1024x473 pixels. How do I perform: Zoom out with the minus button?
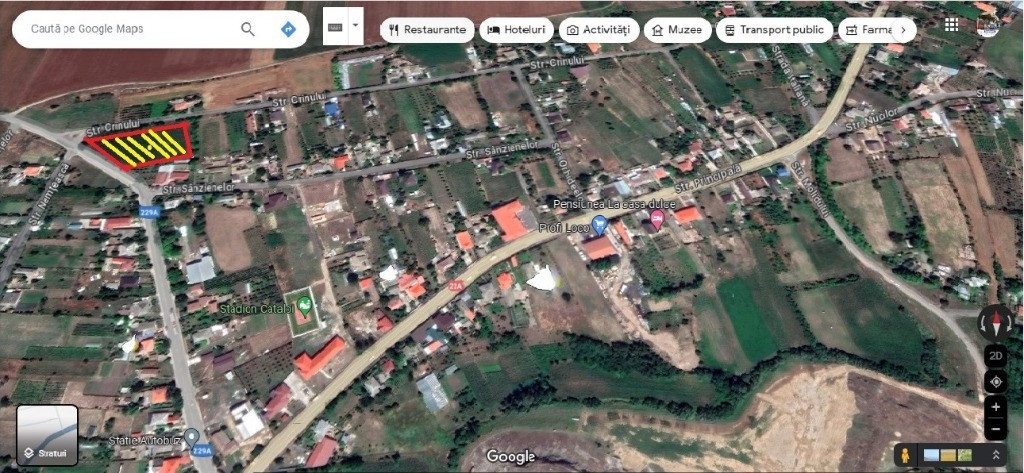(x=995, y=430)
